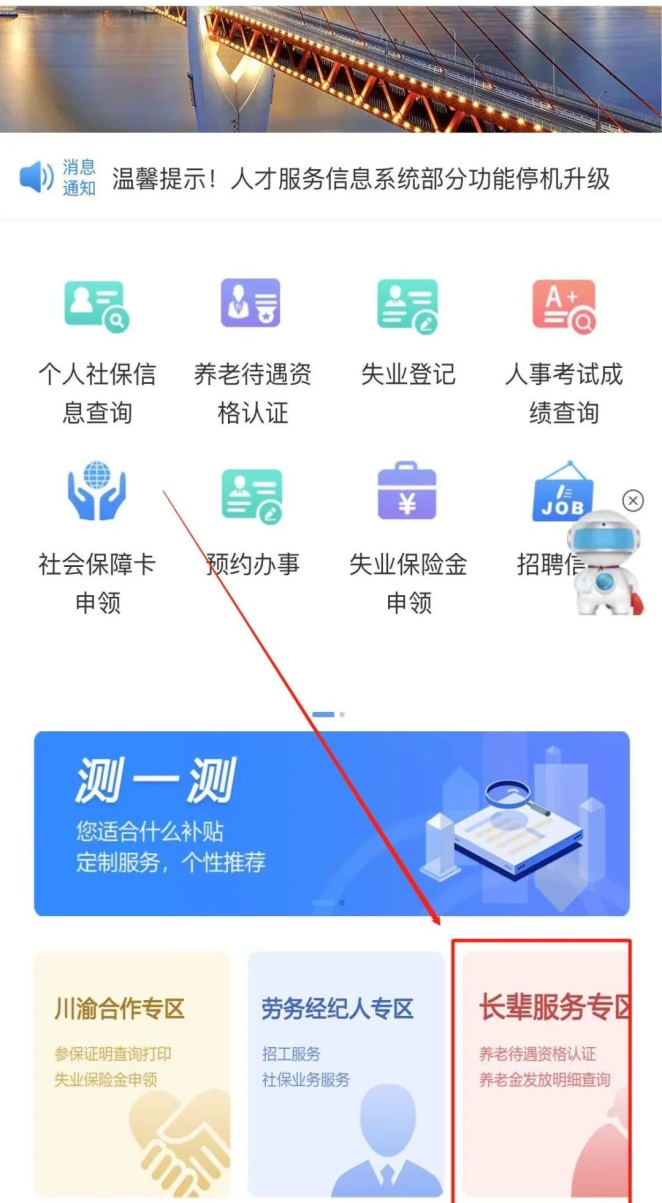
Task: Open the city bridge banner at the top
Action: coord(331,65)
